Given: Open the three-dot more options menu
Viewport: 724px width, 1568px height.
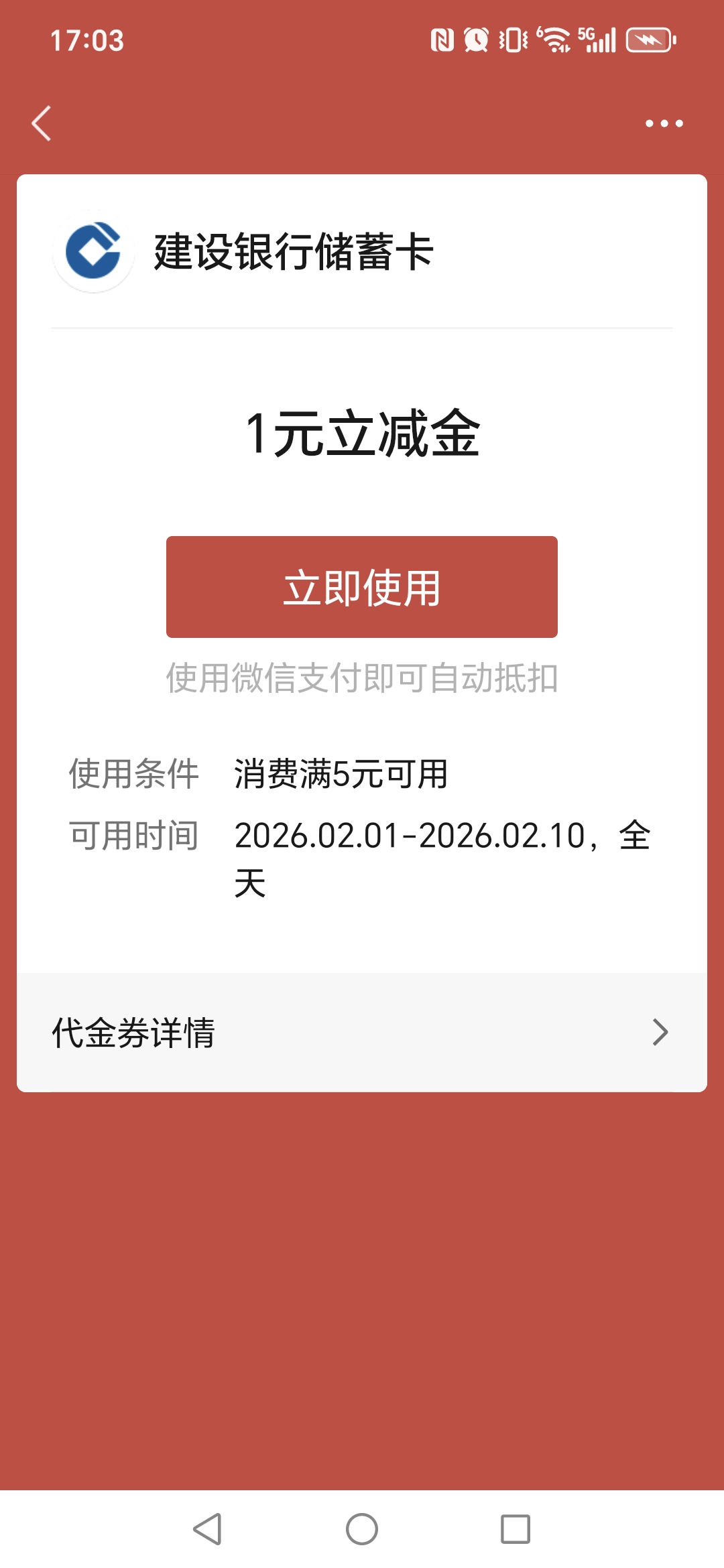Looking at the screenshot, I should pos(664,123).
